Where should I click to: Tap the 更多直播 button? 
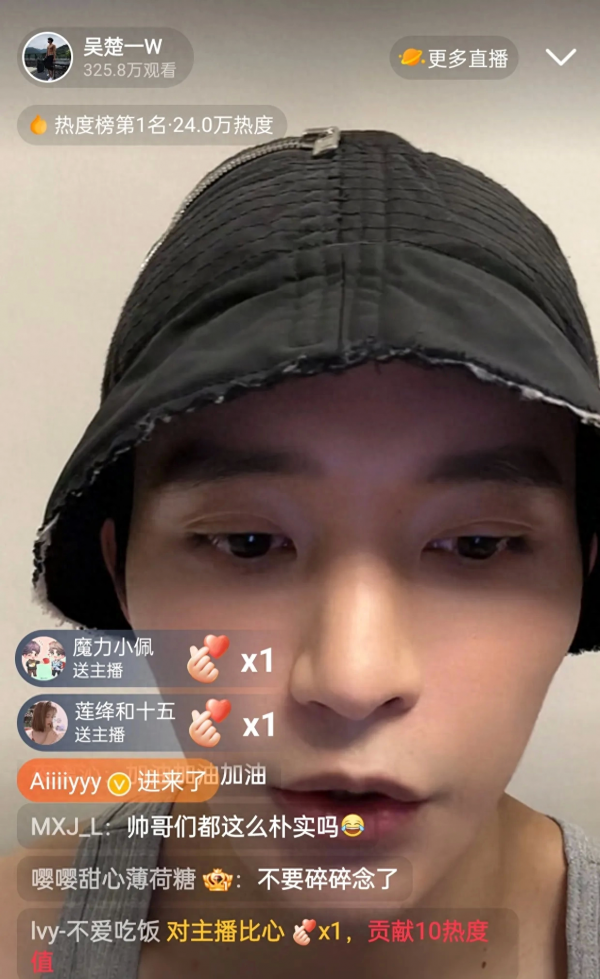455,58
